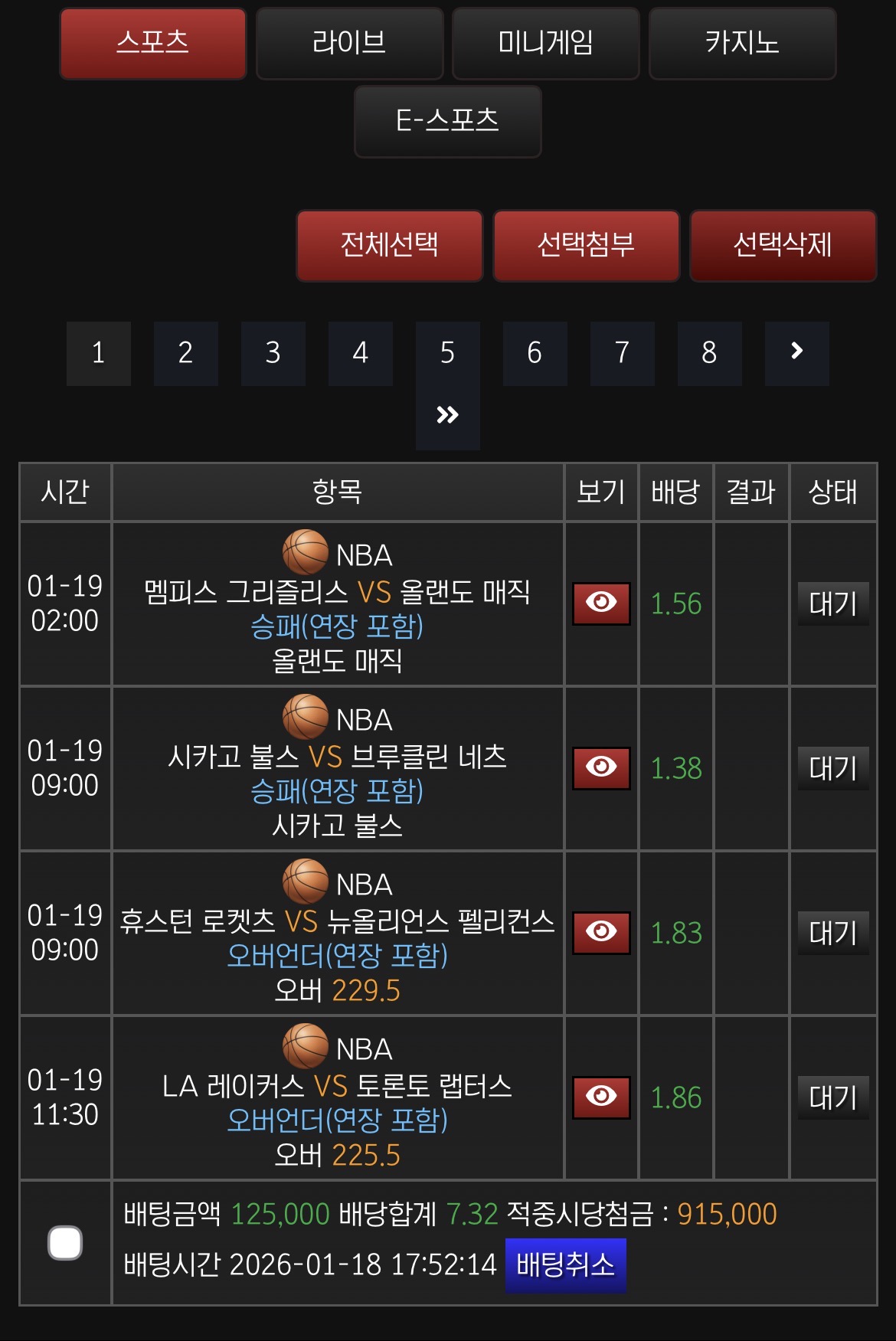Check the bet selection checkbox at the bottom
The height and width of the screenshot is (1341, 896).
click(x=65, y=1243)
